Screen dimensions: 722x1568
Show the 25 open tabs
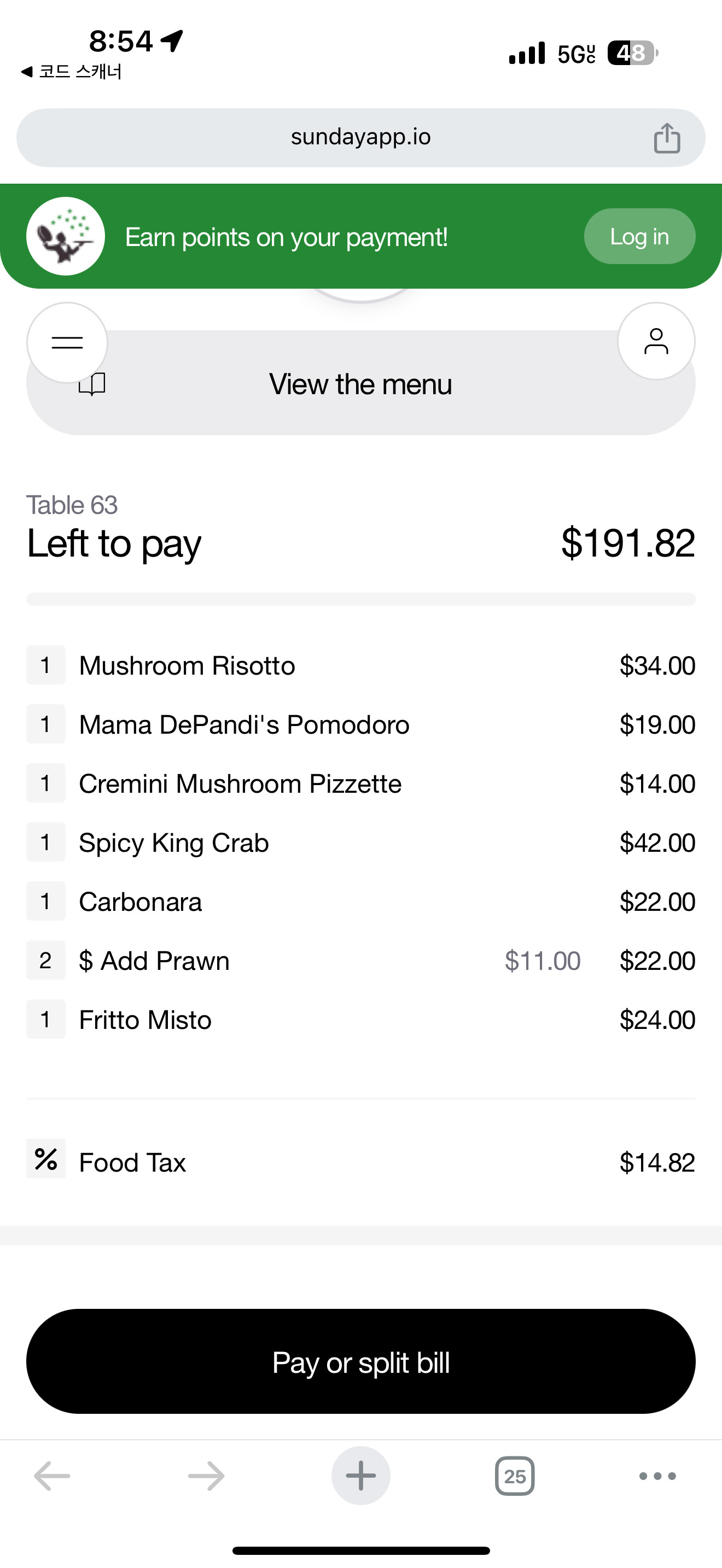point(514,1476)
